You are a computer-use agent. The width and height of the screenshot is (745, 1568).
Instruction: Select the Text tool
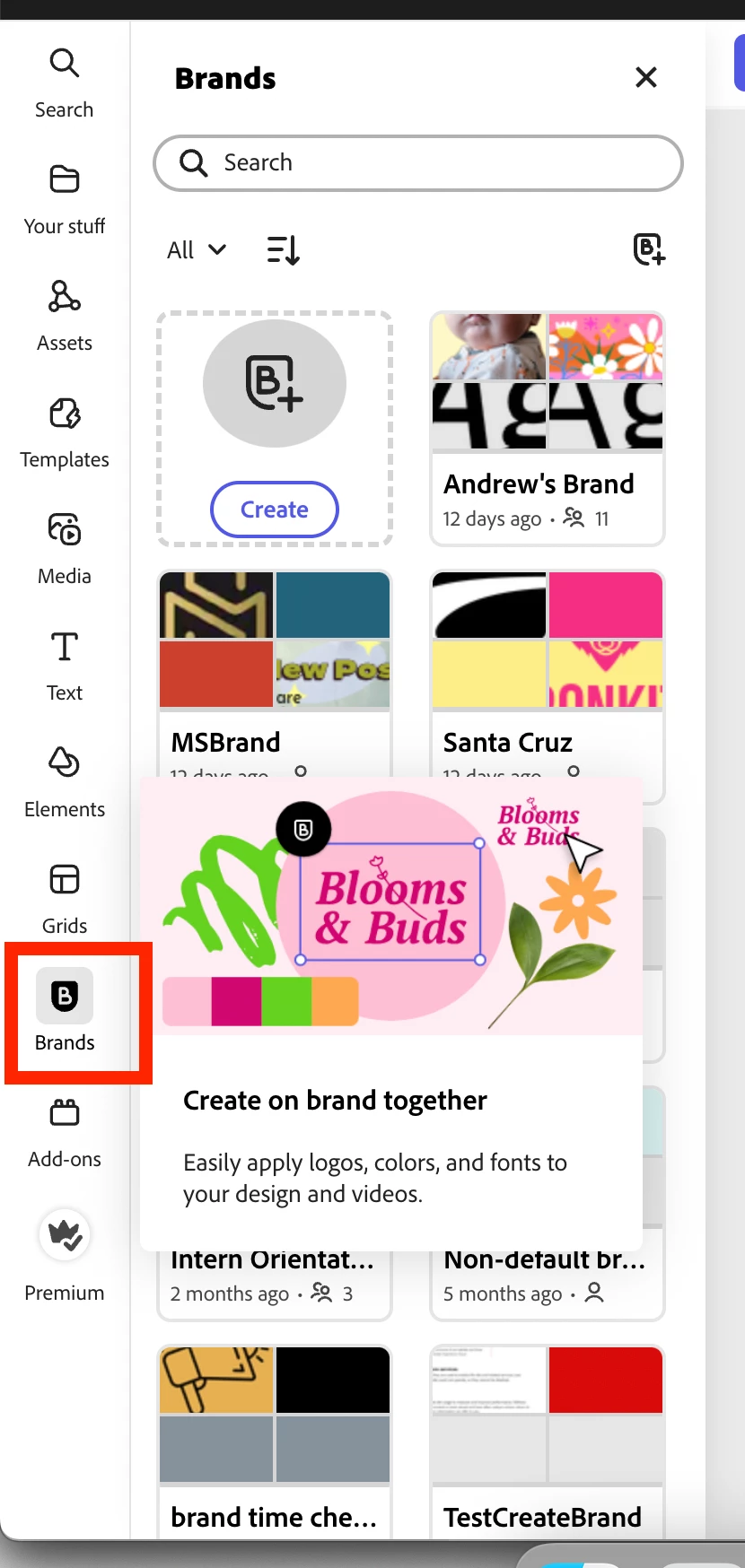64,666
